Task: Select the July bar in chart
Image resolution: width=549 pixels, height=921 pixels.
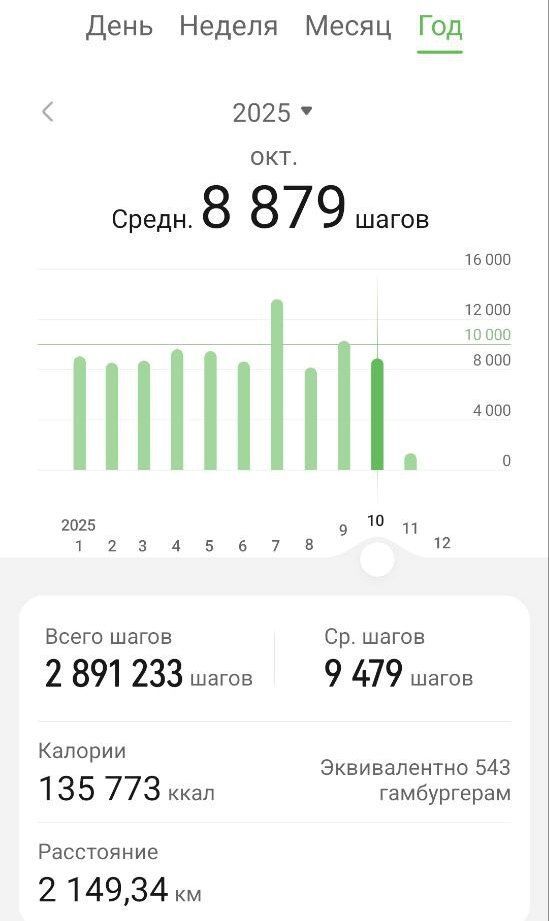Action: click(277, 385)
